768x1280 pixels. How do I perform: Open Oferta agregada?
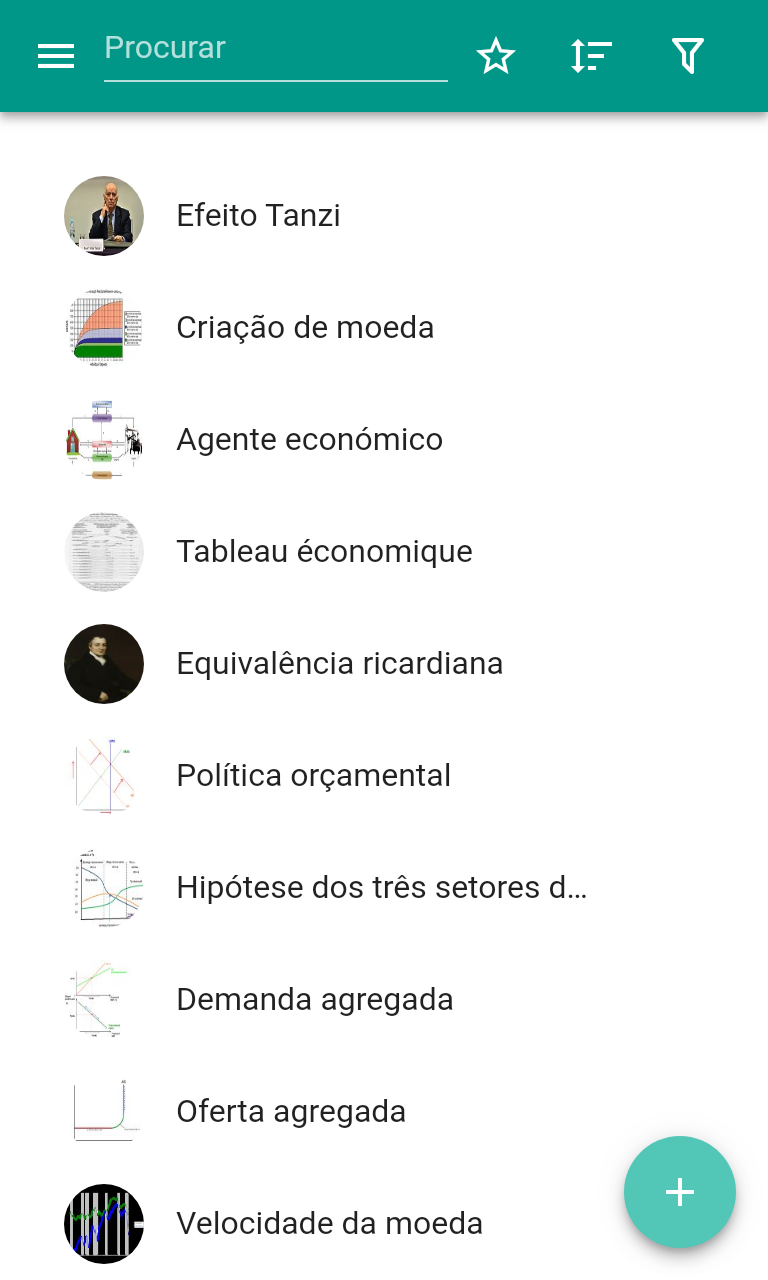click(290, 1112)
